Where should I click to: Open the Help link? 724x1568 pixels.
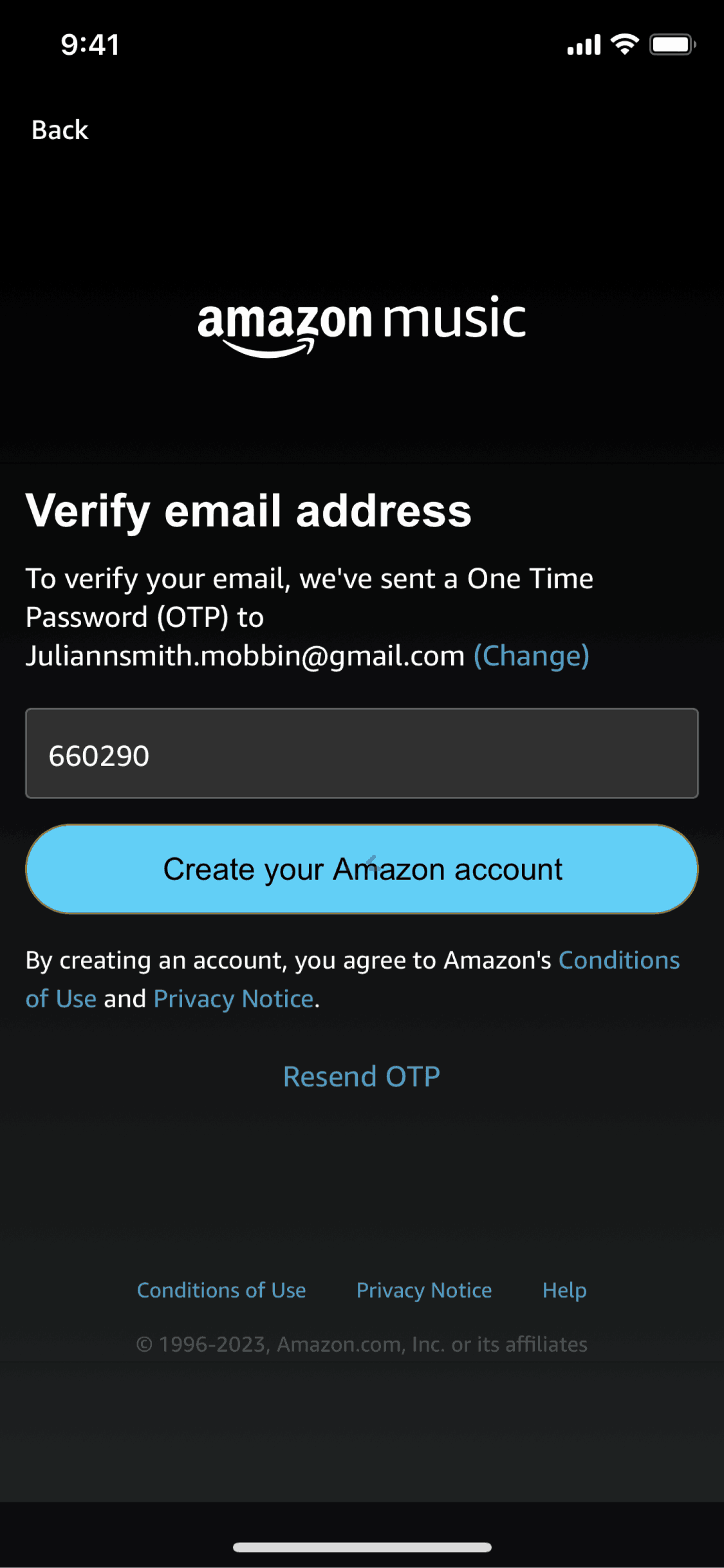point(564,1291)
